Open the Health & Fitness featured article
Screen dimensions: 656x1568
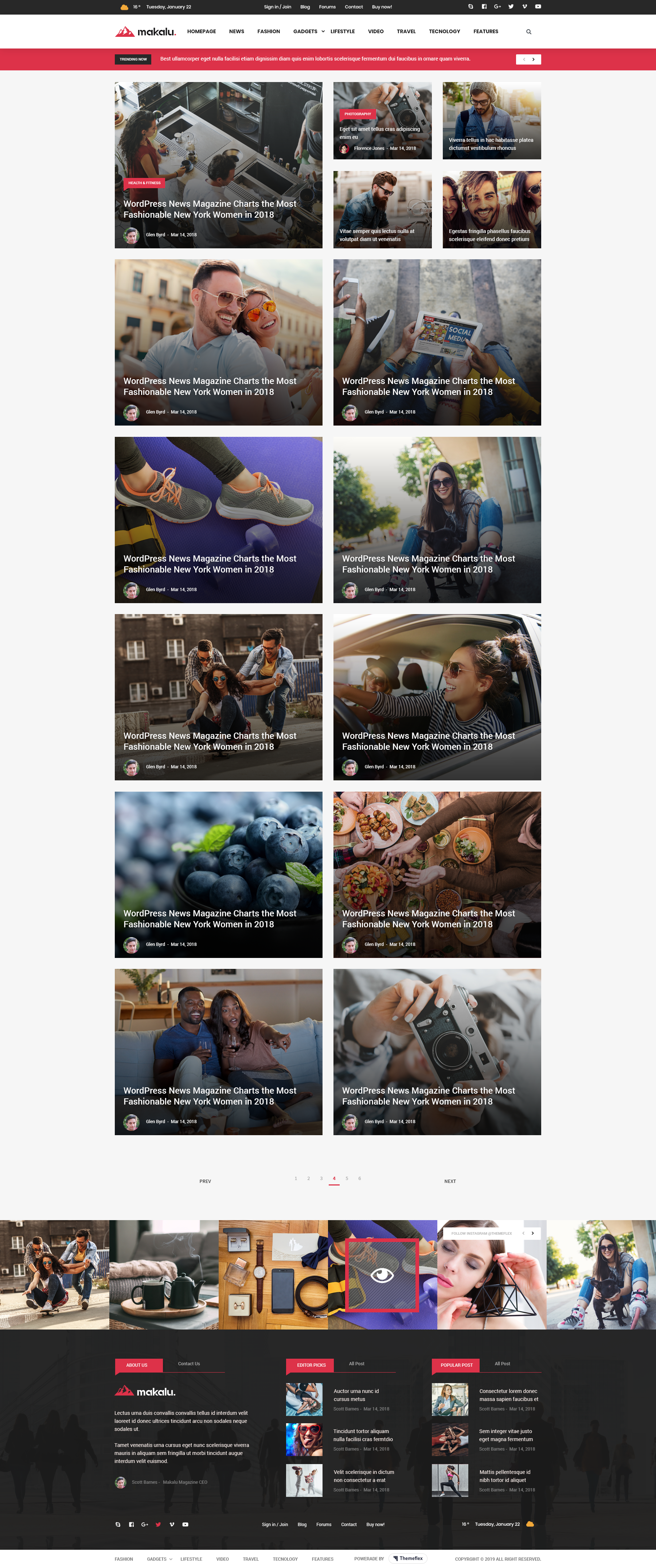(210, 209)
